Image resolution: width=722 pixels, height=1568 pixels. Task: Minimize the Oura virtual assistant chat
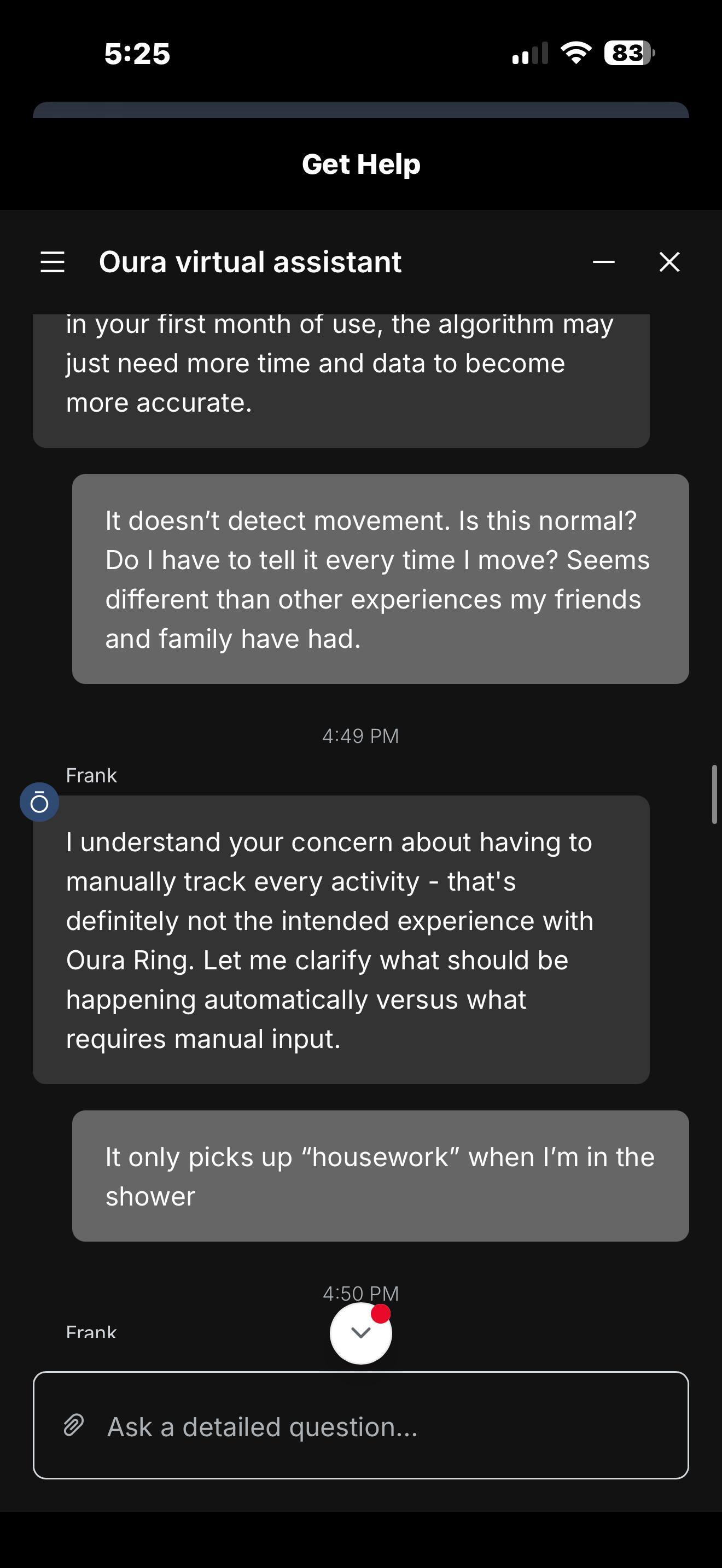point(603,262)
